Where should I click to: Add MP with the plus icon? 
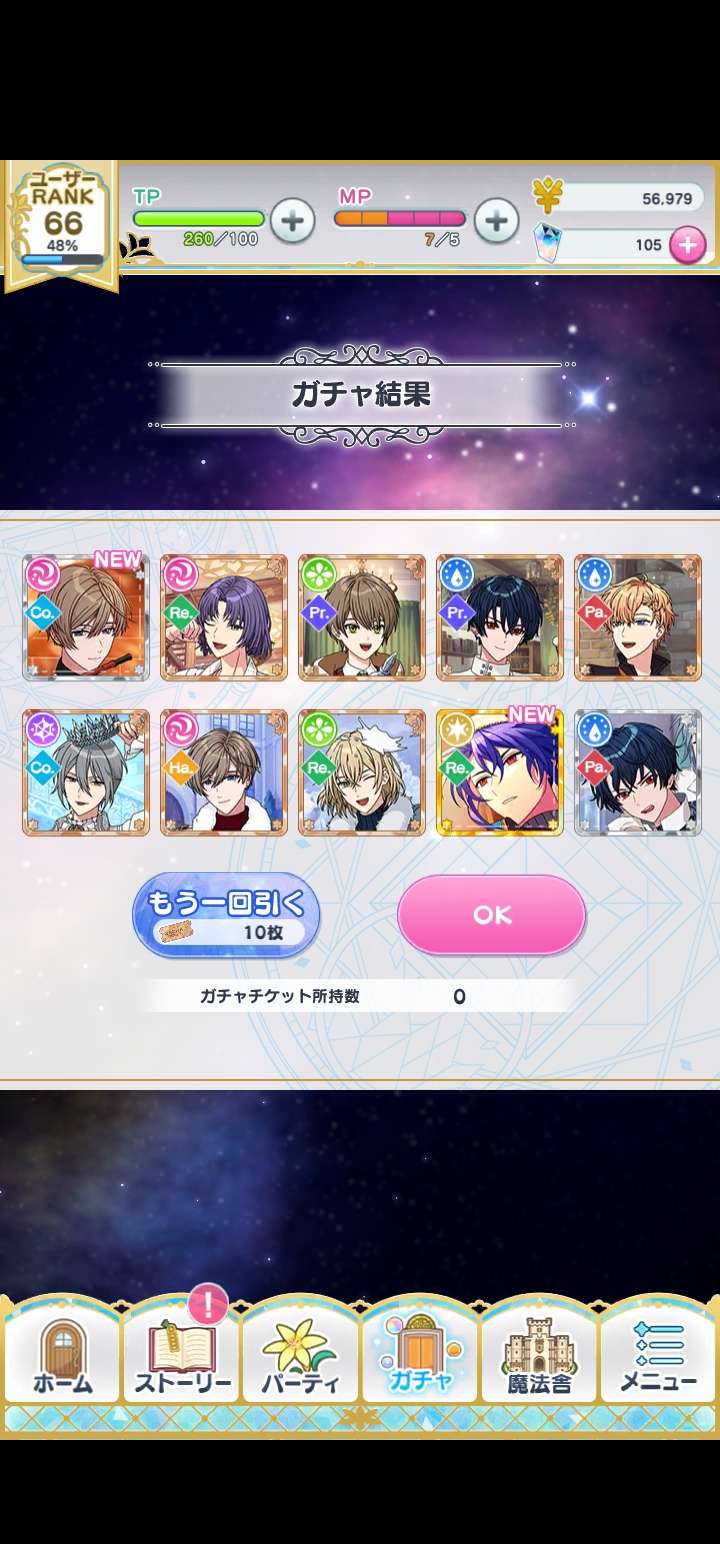tap(496, 220)
